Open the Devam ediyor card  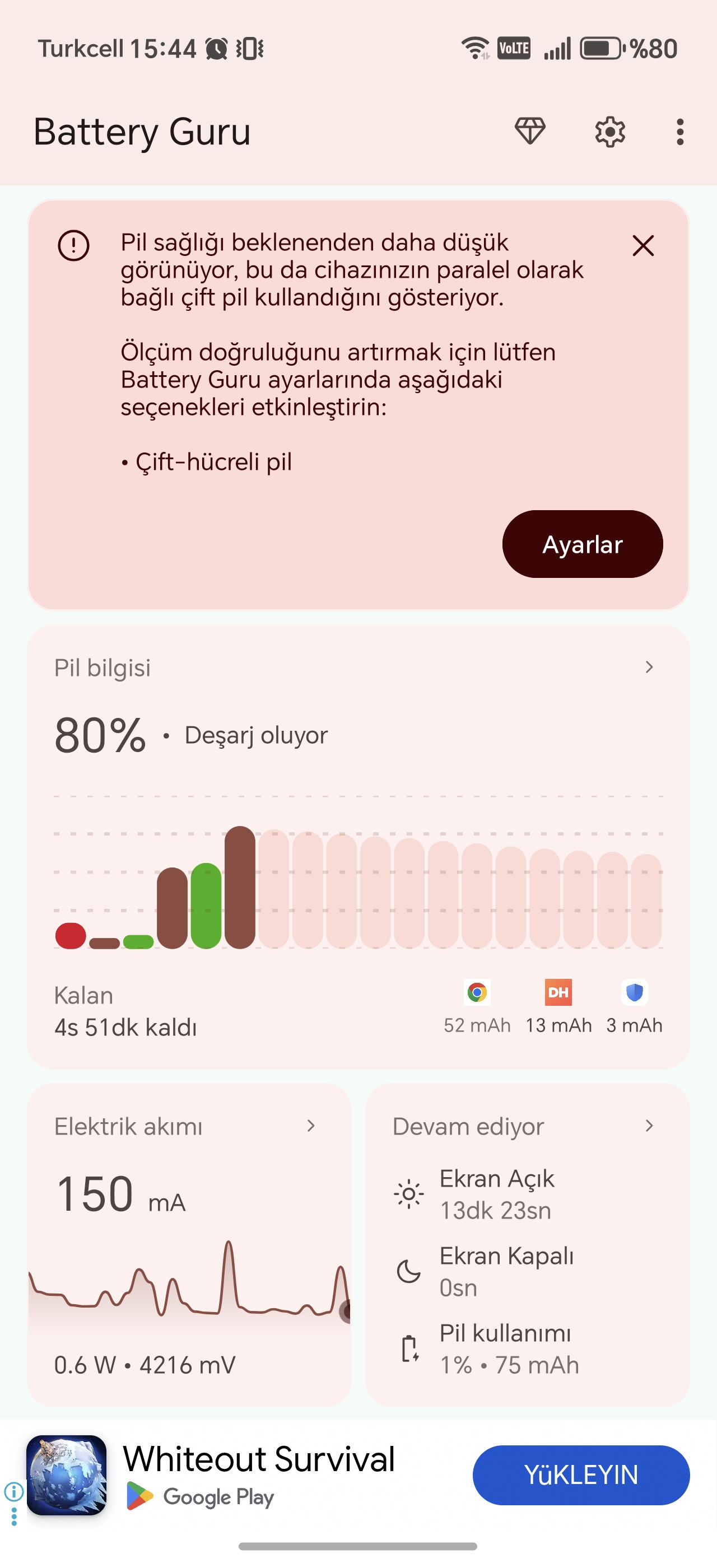[x=527, y=1126]
